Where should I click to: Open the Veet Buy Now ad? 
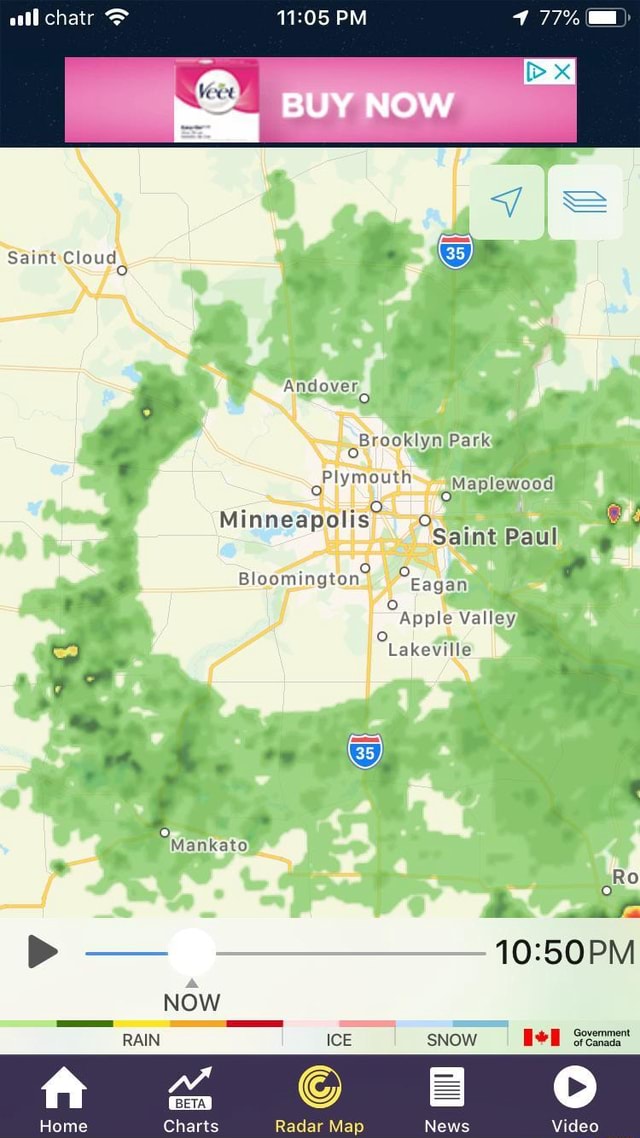point(320,101)
